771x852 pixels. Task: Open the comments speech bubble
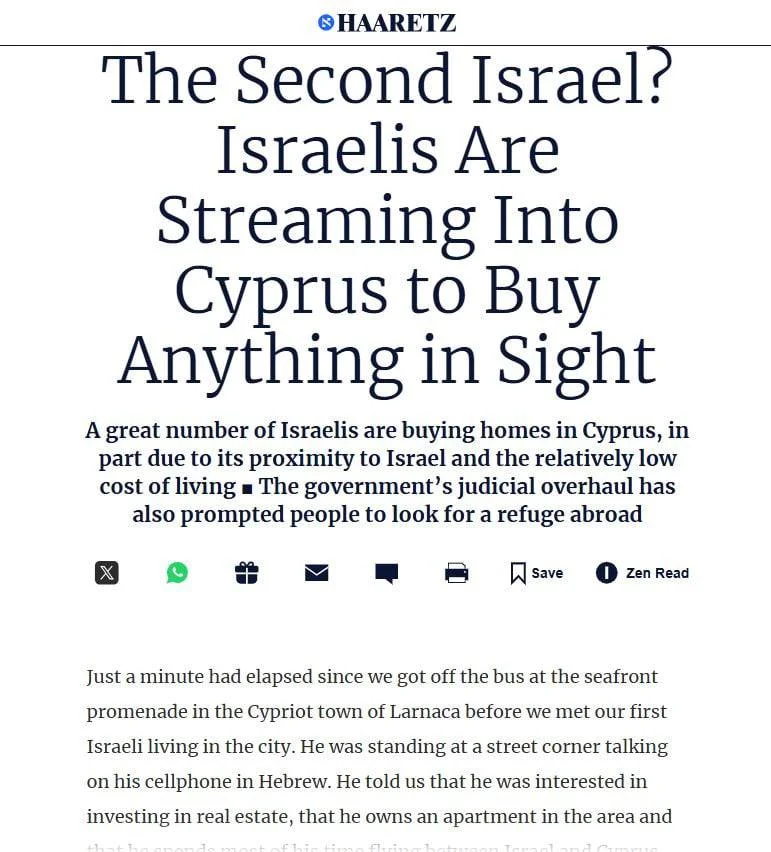(386, 573)
